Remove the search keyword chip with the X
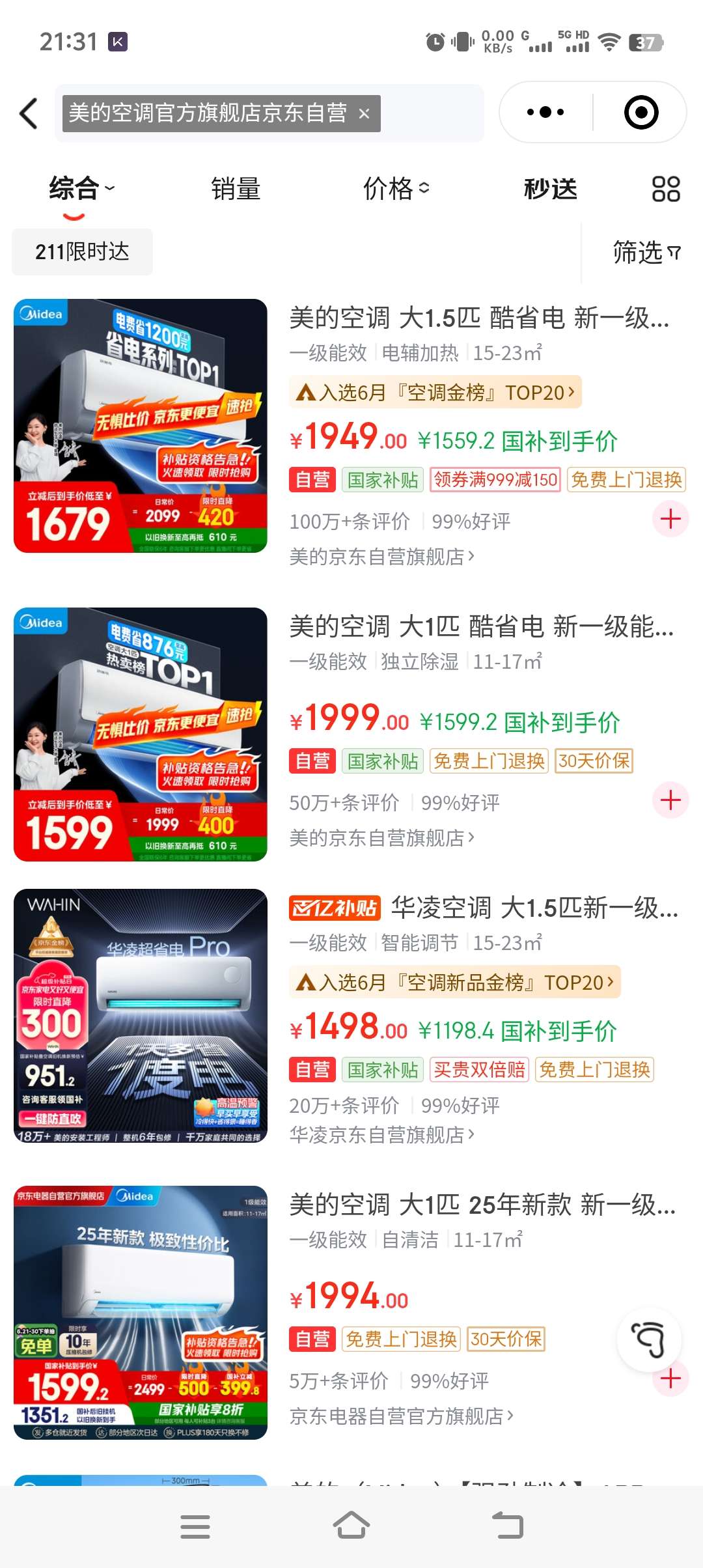 click(x=364, y=113)
